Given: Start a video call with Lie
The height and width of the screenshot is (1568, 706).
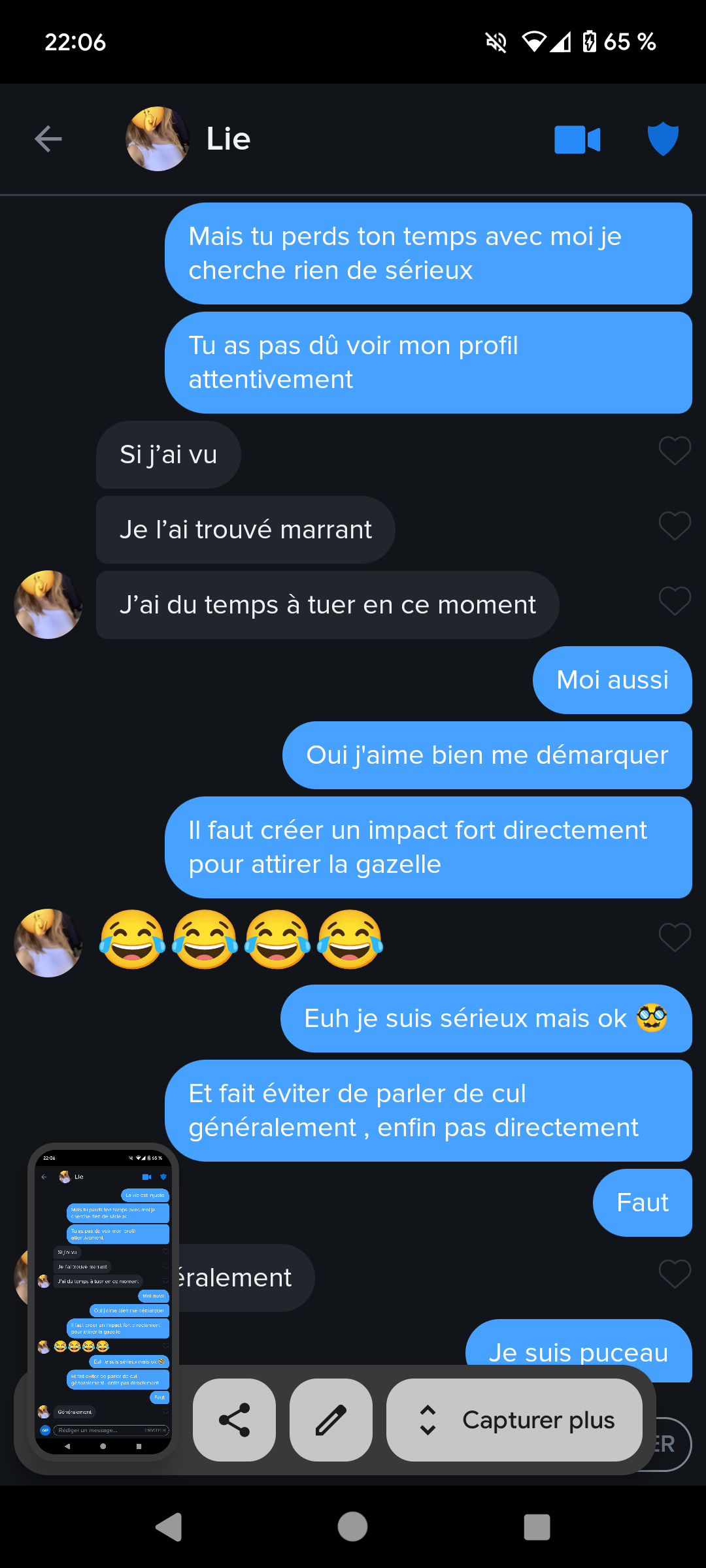Looking at the screenshot, I should (x=577, y=140).
